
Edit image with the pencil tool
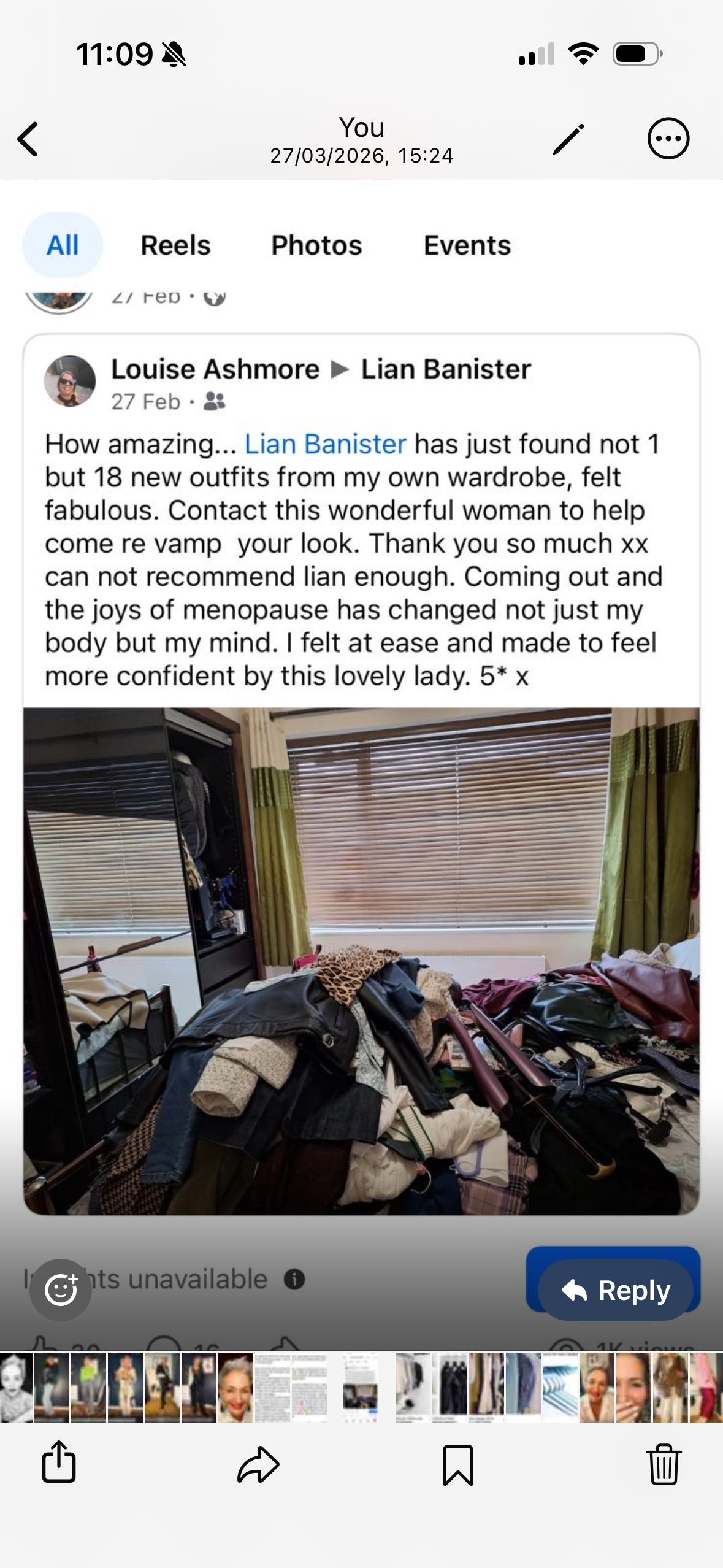click(568, 139)
